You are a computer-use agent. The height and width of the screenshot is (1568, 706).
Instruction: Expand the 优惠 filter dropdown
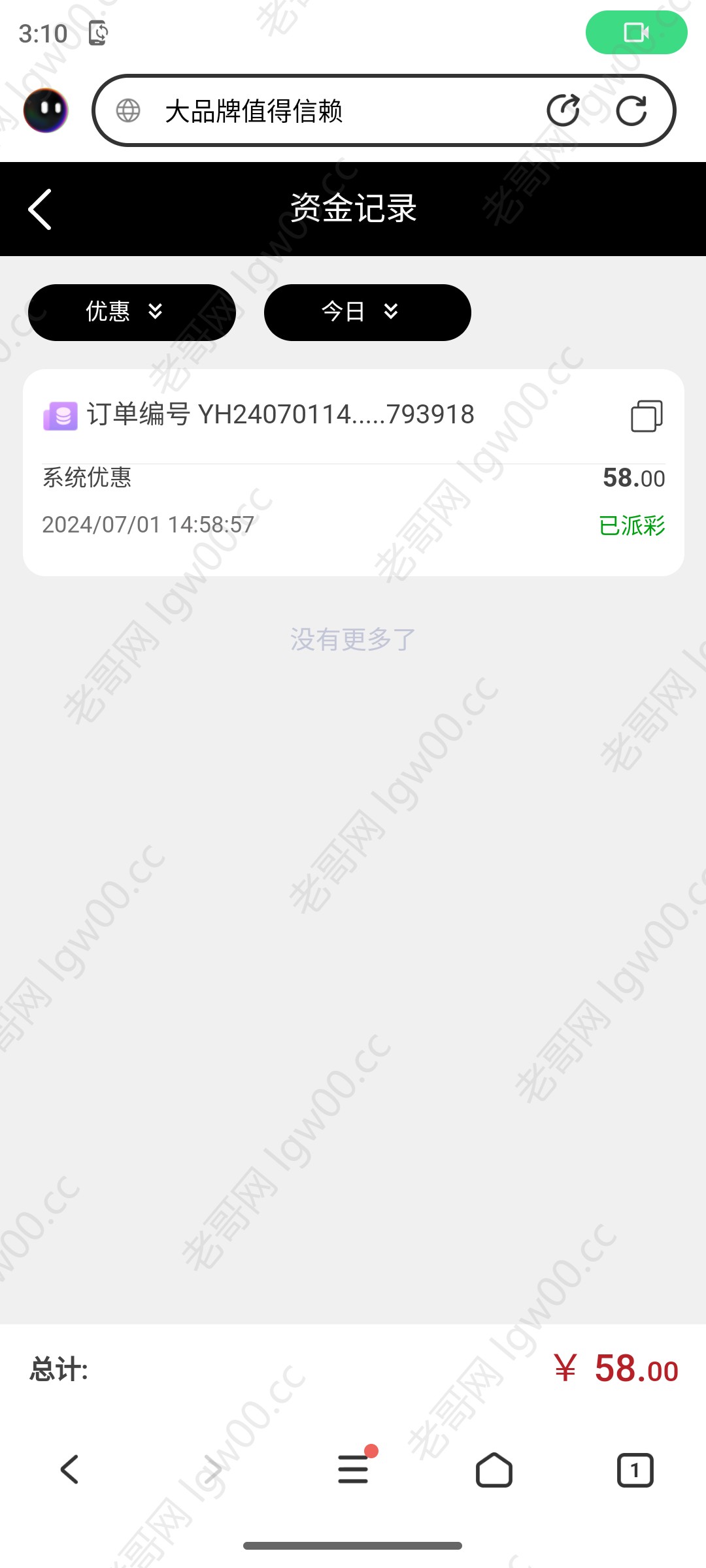pos(132,312)
